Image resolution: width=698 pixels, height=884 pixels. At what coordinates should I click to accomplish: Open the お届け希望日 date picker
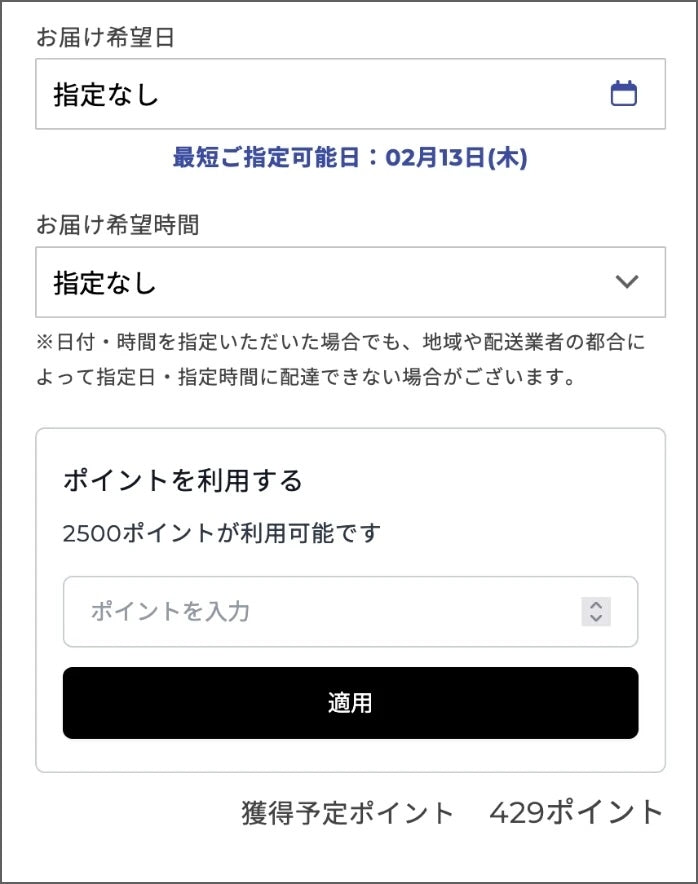pyautogui.click(x=623, y=94)
